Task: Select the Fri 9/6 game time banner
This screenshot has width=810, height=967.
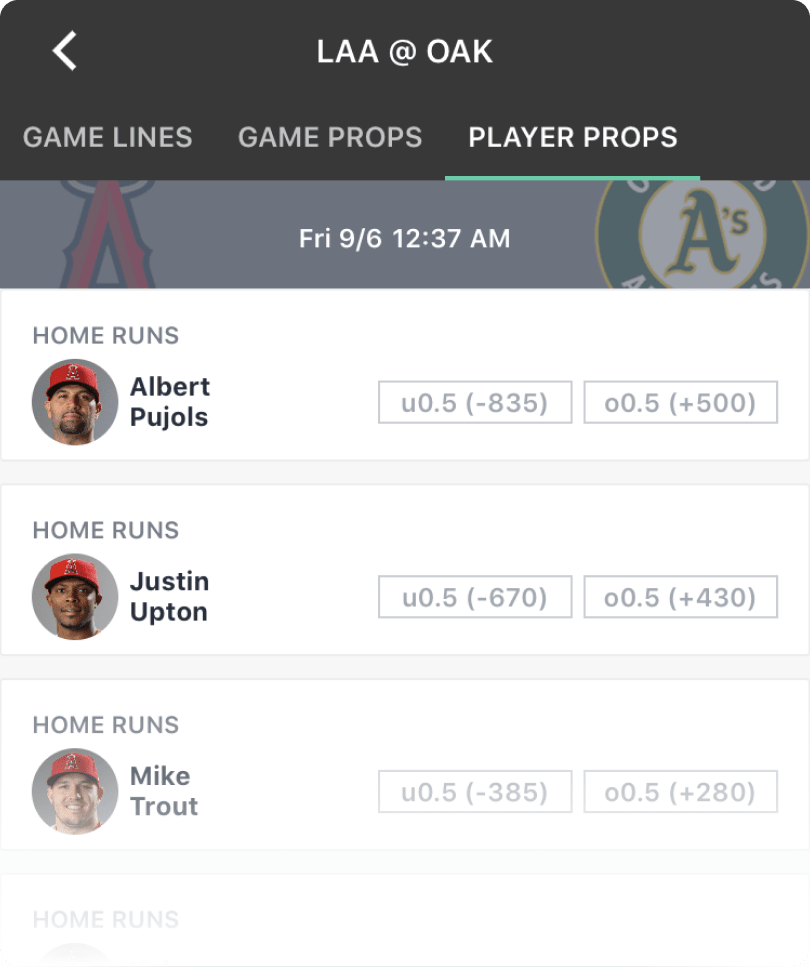Action: [x=405, y=238]
